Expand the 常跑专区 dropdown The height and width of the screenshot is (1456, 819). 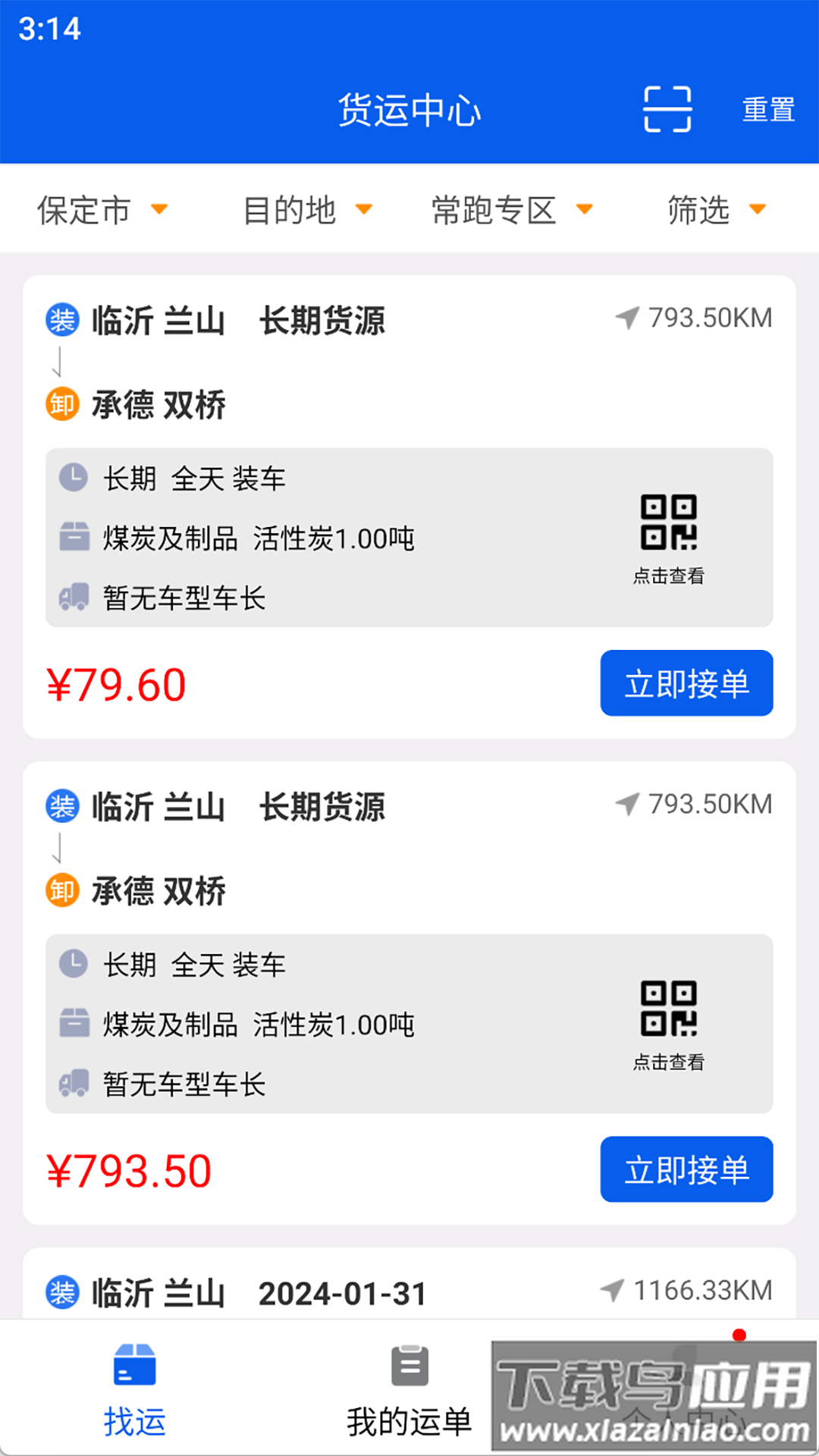(x=510, y=211)
